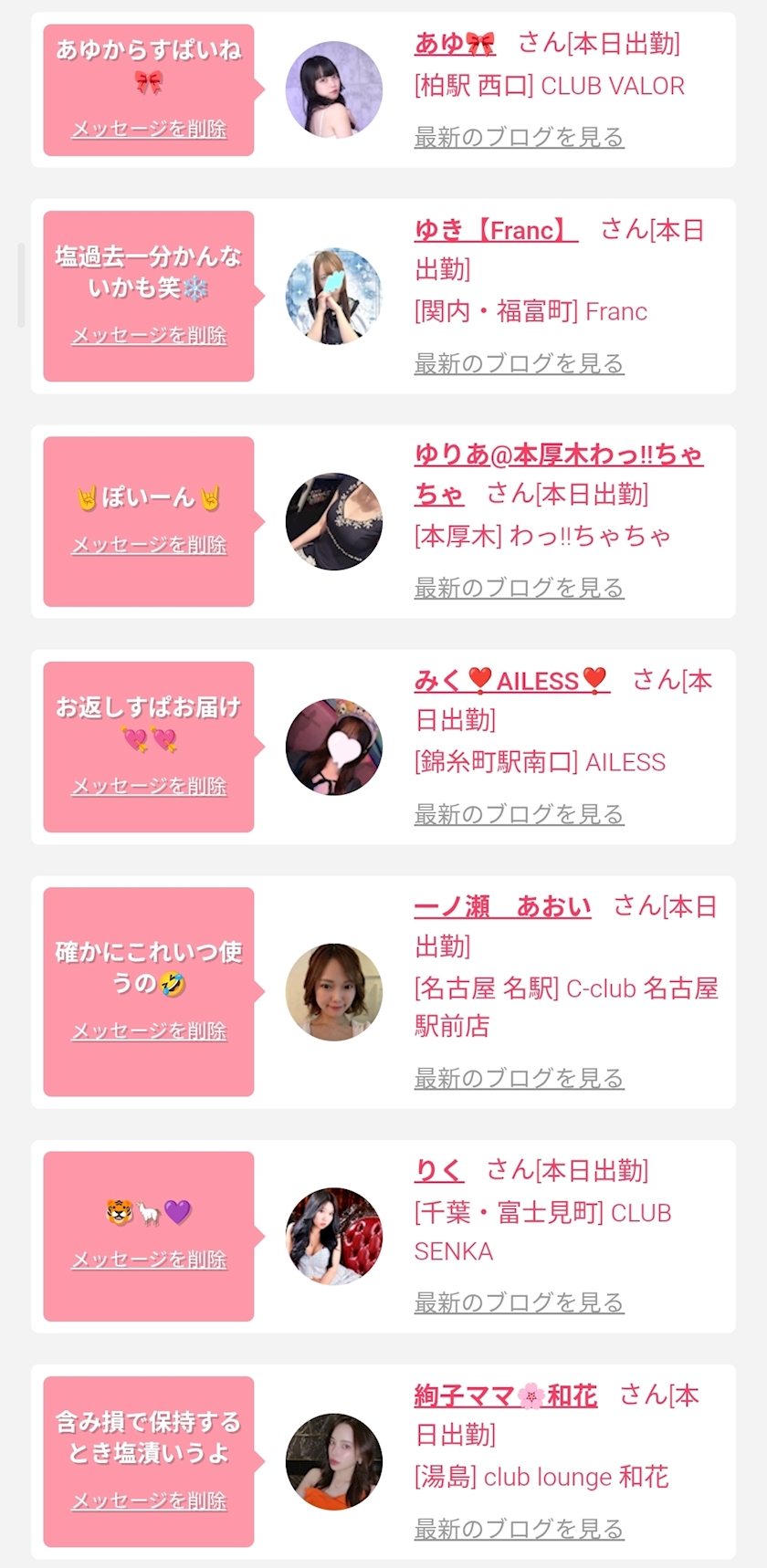Open りく's profile link
The image size is (767, 1568).
tap(438, 1170)
